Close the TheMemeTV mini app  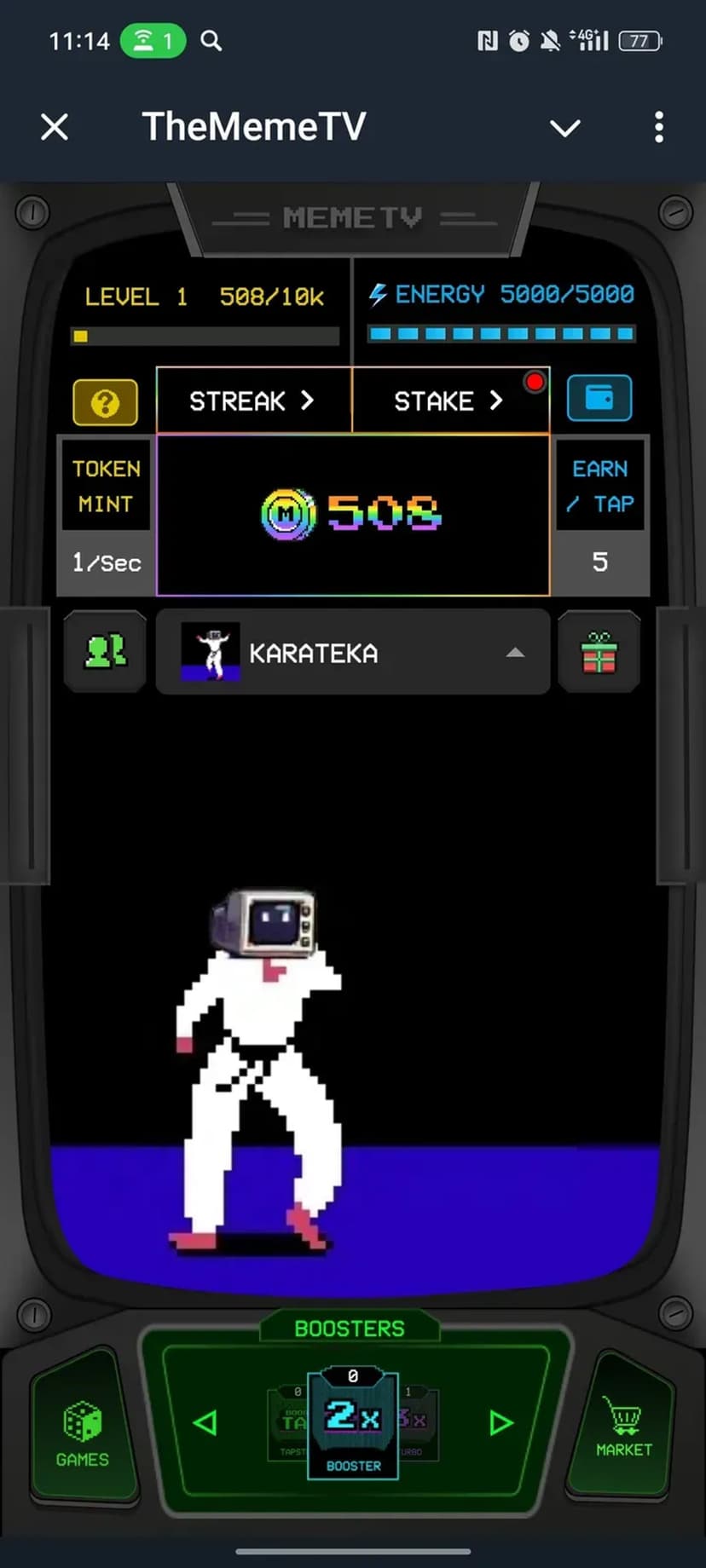55,128
